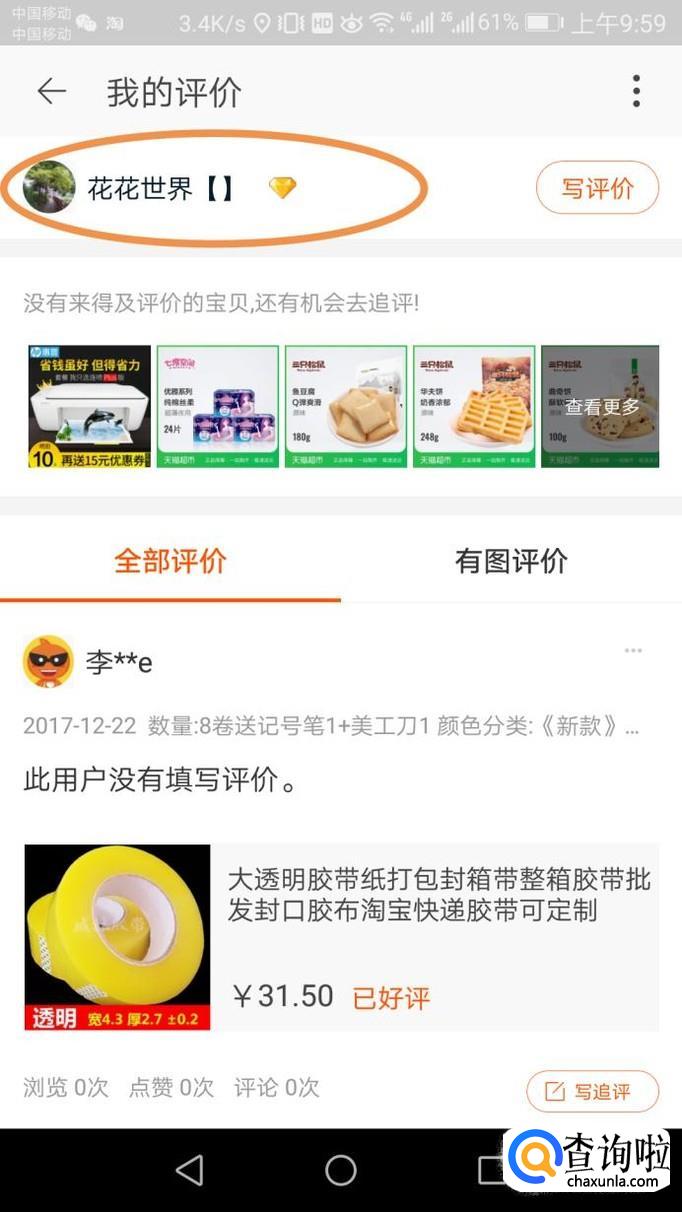This screenshot has width=682, height=1212.
Task: Tap the 写评价 button
Action: point(597,188)
